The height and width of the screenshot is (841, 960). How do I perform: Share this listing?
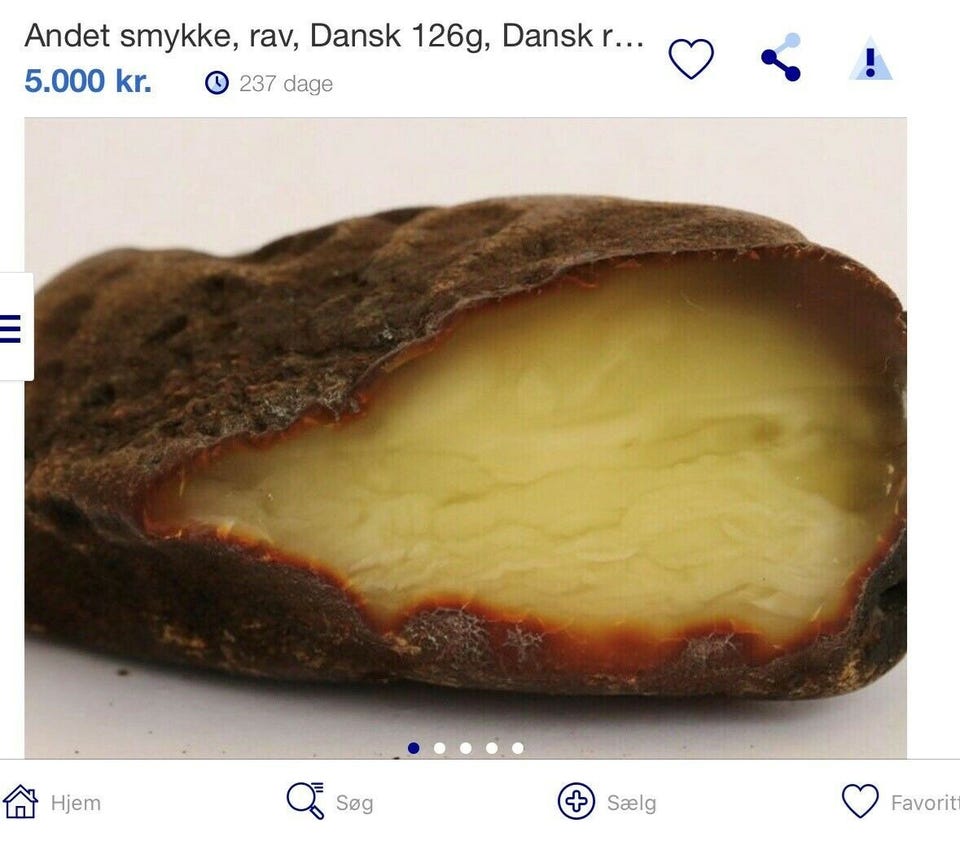[781, 58]
